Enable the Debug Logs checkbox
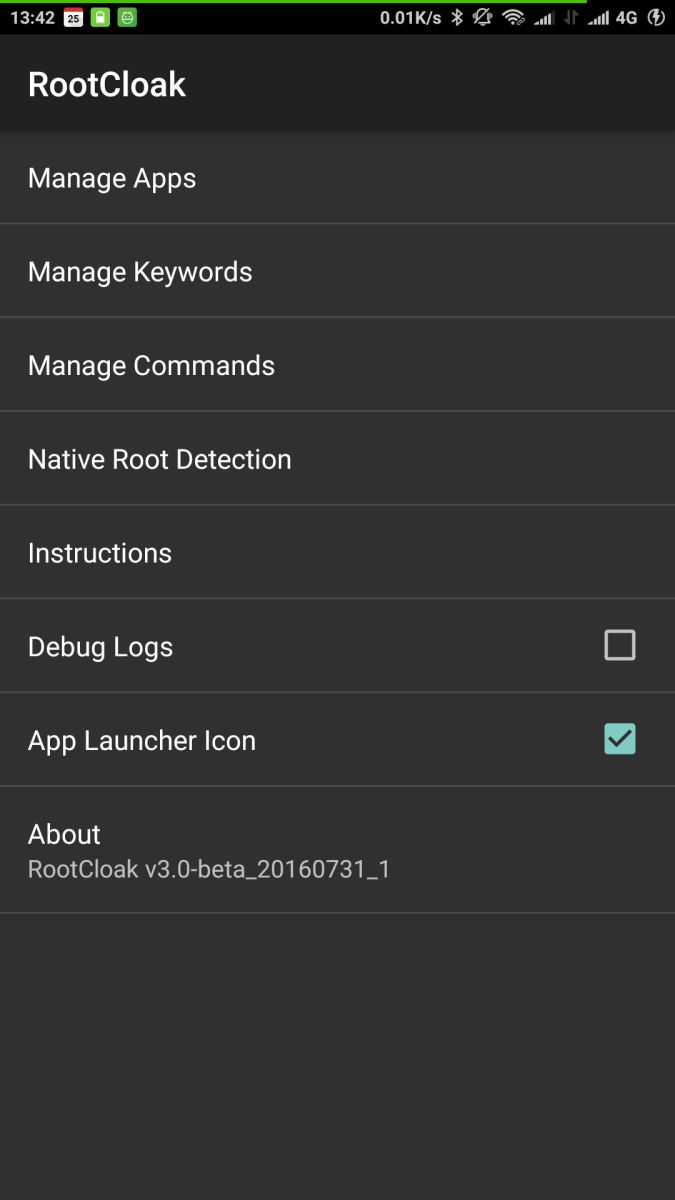The height and width of the screenshot is (1200, 675). [620, 645]
